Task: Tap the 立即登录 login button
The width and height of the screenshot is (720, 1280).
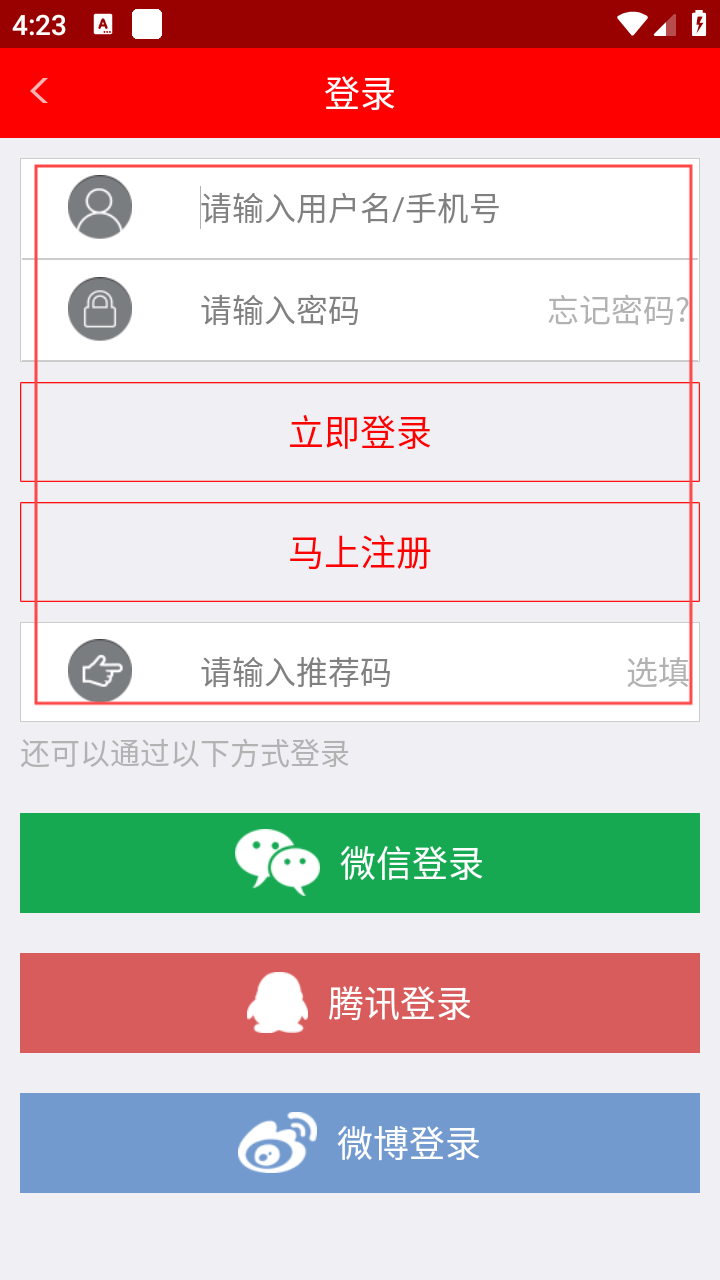Action: point(360,432)
